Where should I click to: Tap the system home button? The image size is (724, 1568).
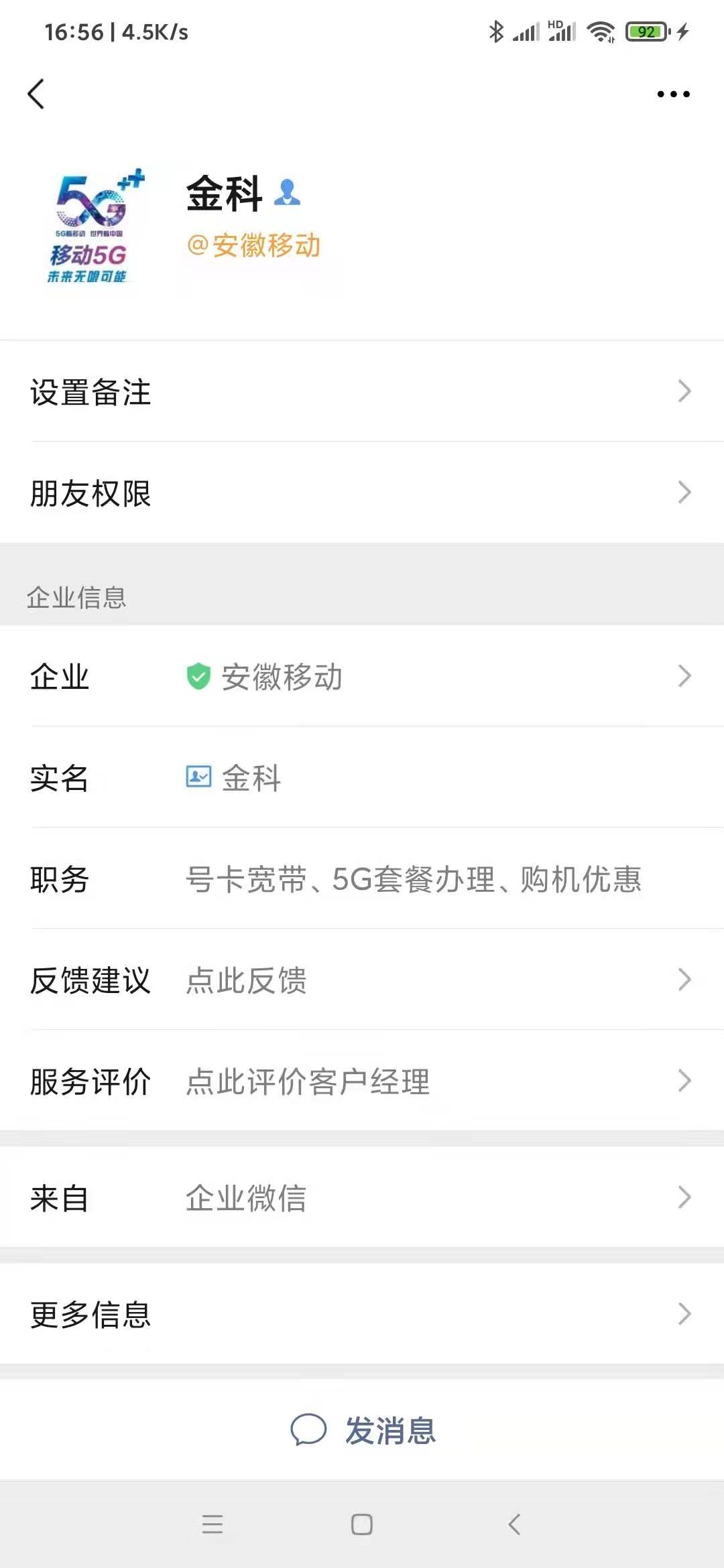362,1524
